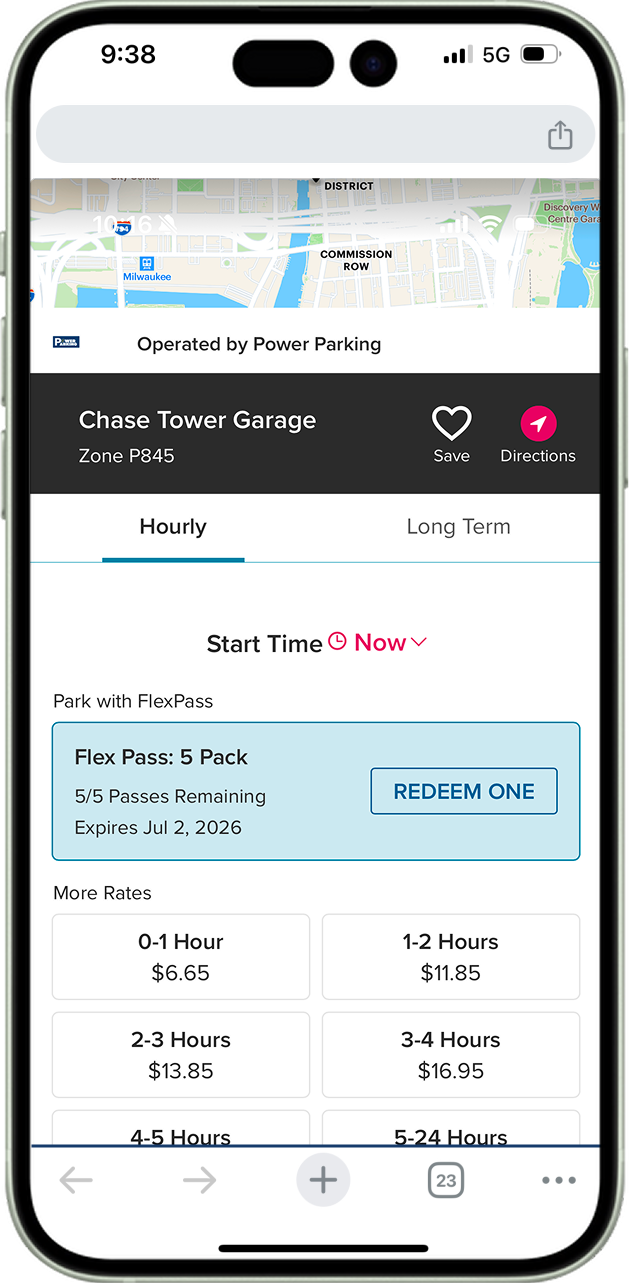This screenshot has height=1284, width=629.
Task: Go back to the previous page
Action: [x=76, y=1180]
